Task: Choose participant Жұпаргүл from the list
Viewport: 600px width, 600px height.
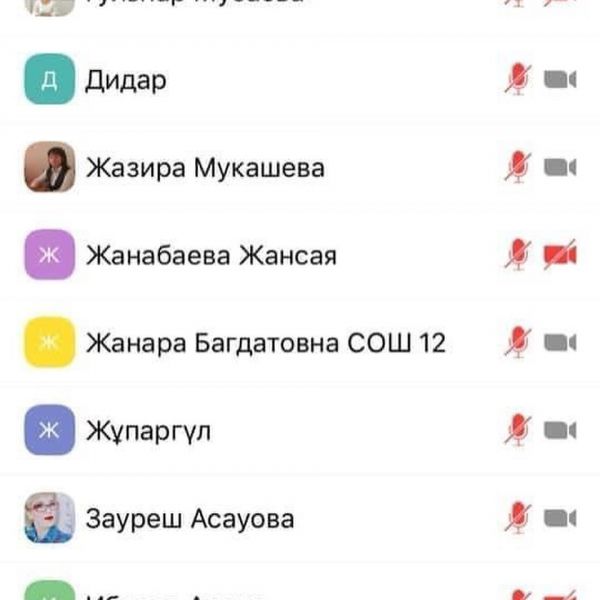Action: (x=149, y=431)
